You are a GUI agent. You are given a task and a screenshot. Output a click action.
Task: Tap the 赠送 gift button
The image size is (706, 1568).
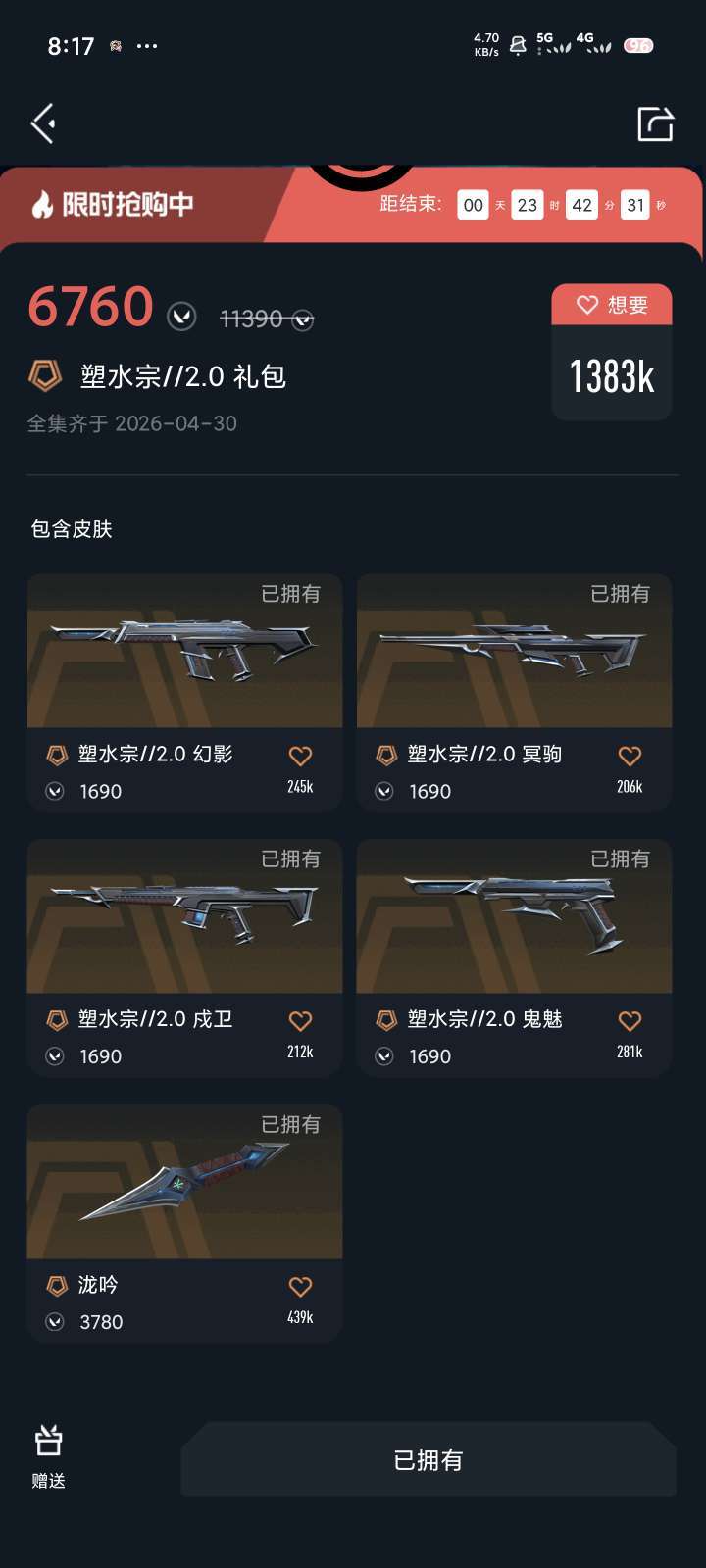[x=48, y=1457]
